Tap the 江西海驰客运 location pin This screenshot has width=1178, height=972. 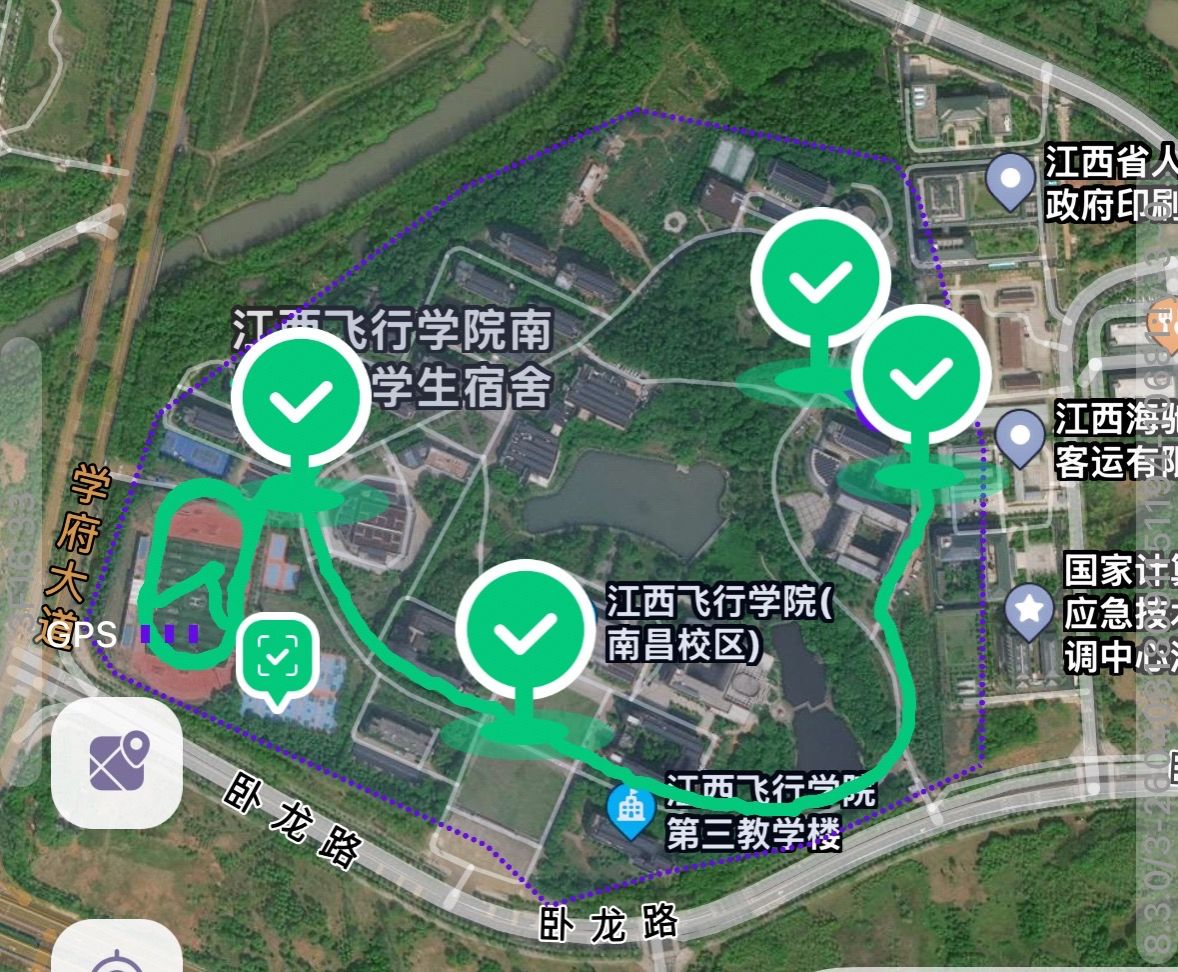point(1020,436)
